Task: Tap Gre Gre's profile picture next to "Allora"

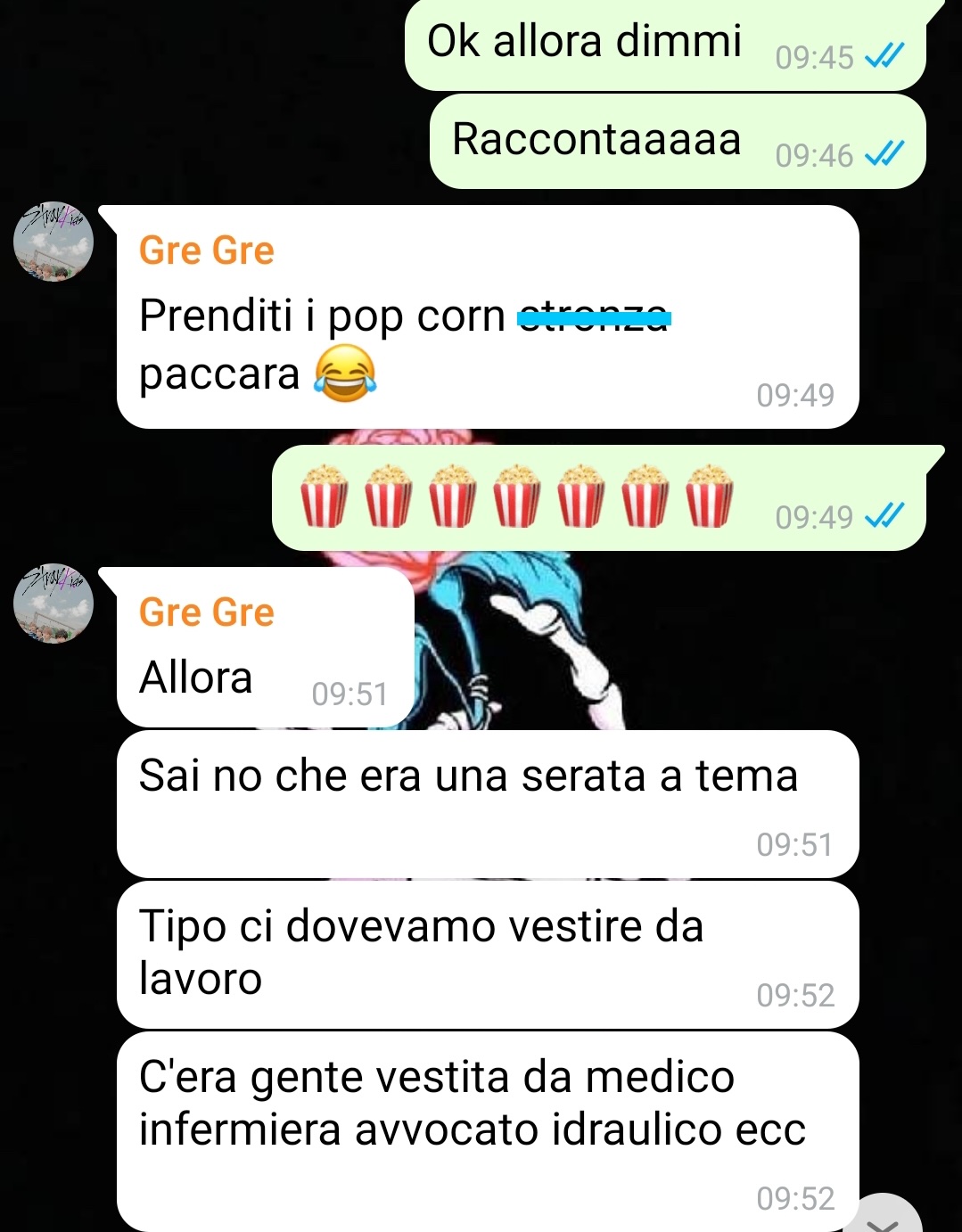Action: point(53,604)
